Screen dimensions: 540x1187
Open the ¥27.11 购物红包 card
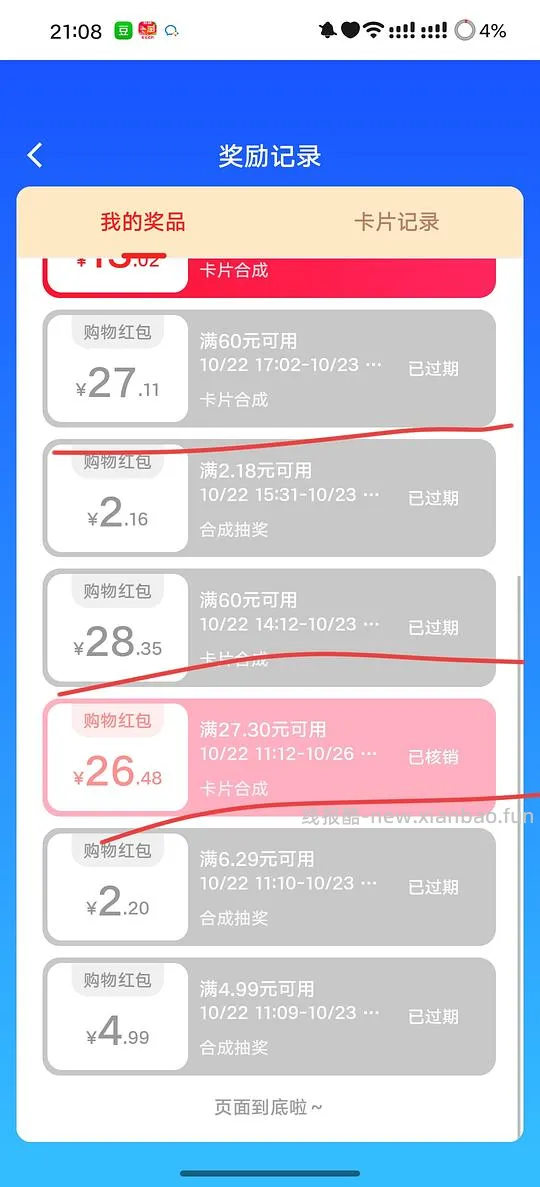click(x=269, y=369)
